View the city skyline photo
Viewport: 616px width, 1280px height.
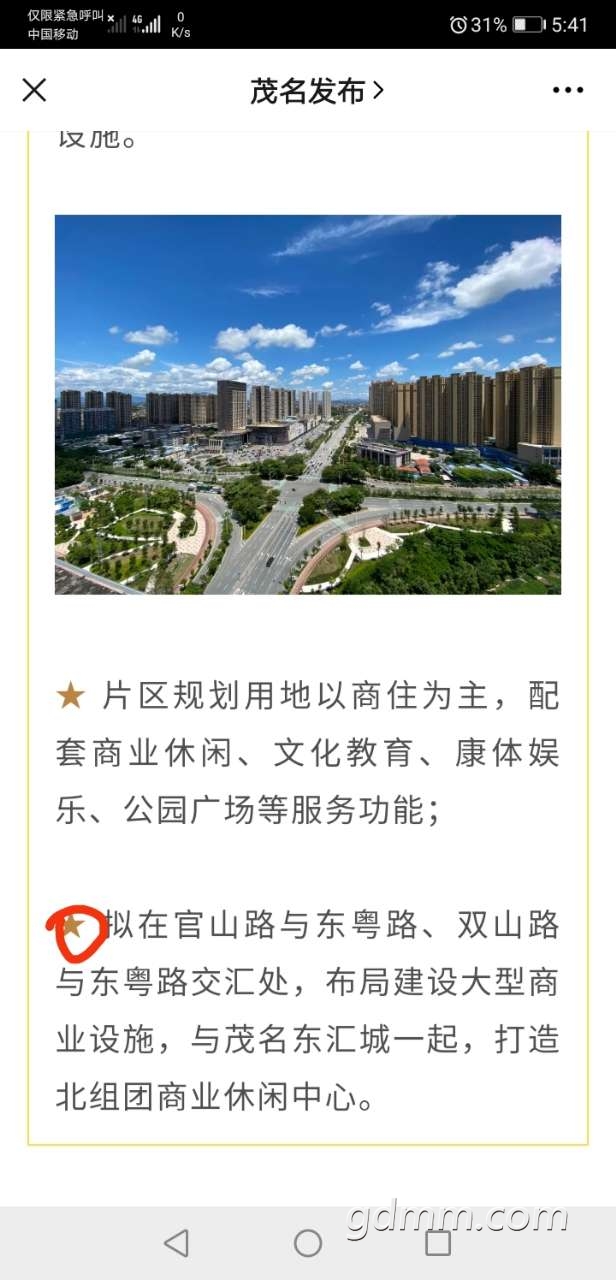pyautogui.click(x=308, y=404)
